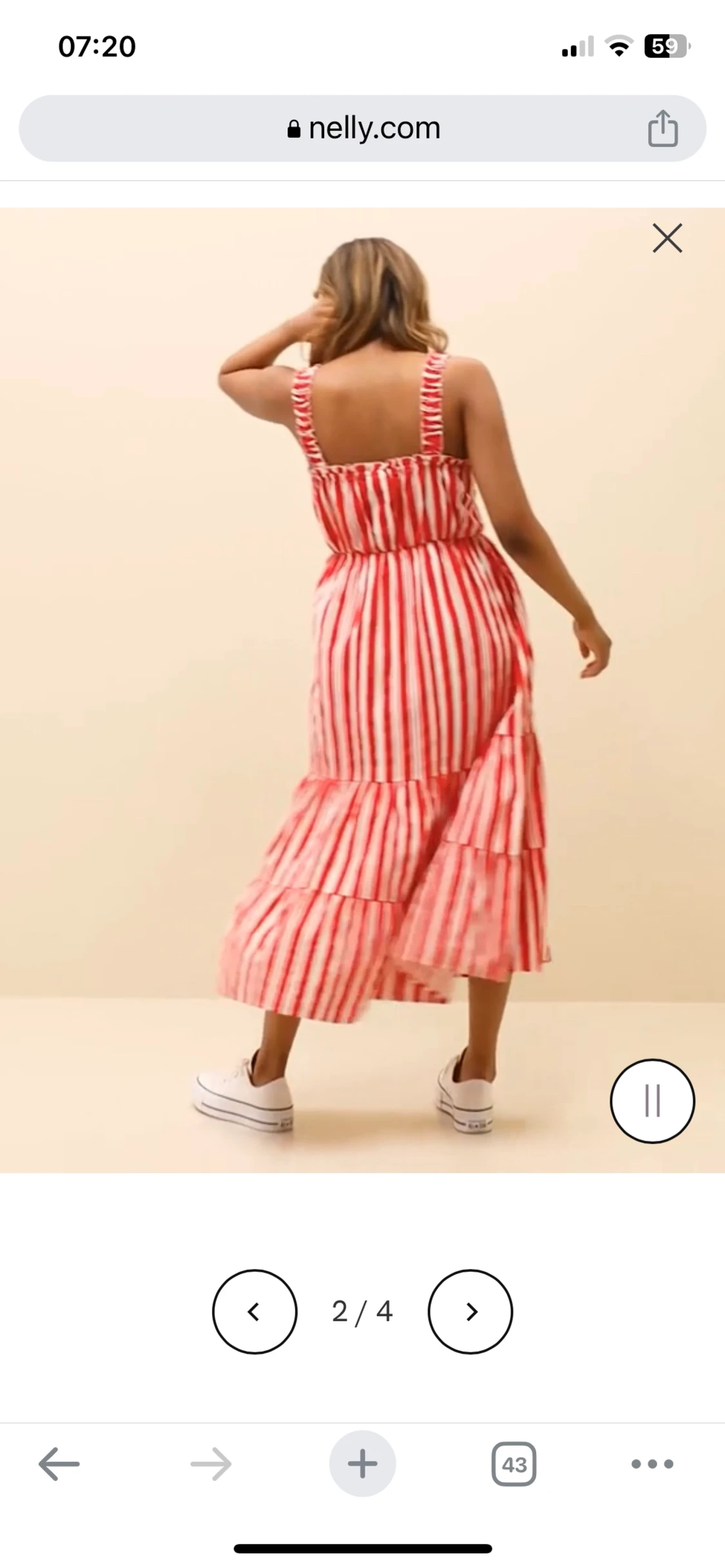Tap the nelly.com address bar
The image size is (725, 1568).
362,128
